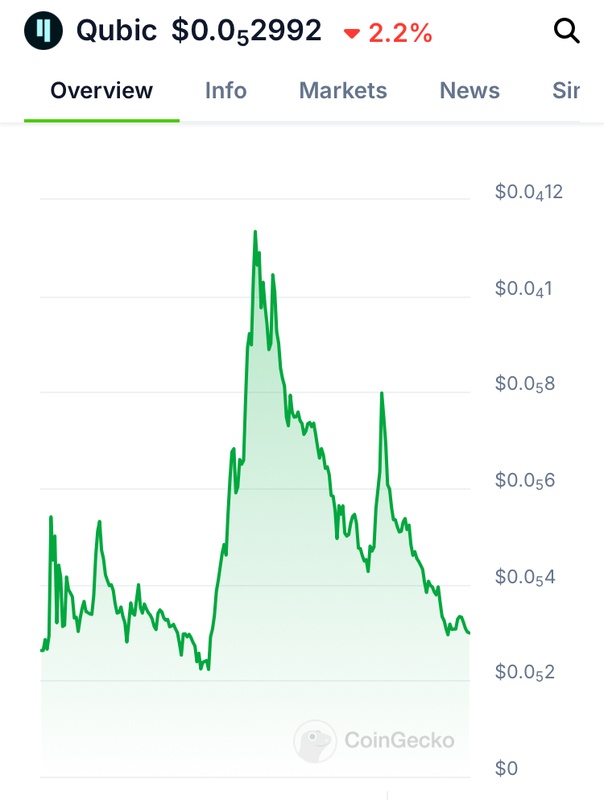Switch to the Markets tab
Viewport: 604px width, 800px height.
343,91
